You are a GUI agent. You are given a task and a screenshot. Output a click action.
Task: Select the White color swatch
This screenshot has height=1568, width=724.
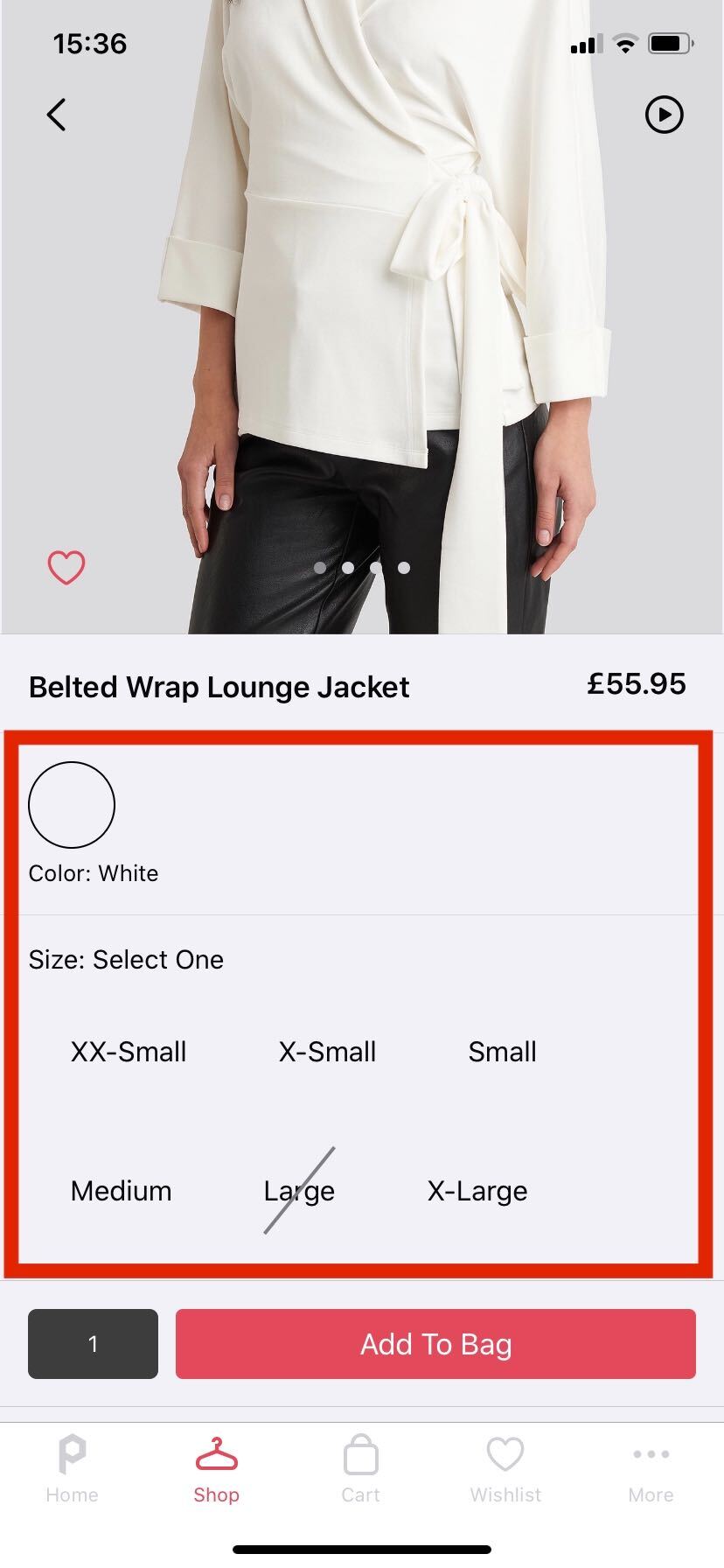(72, 805)
